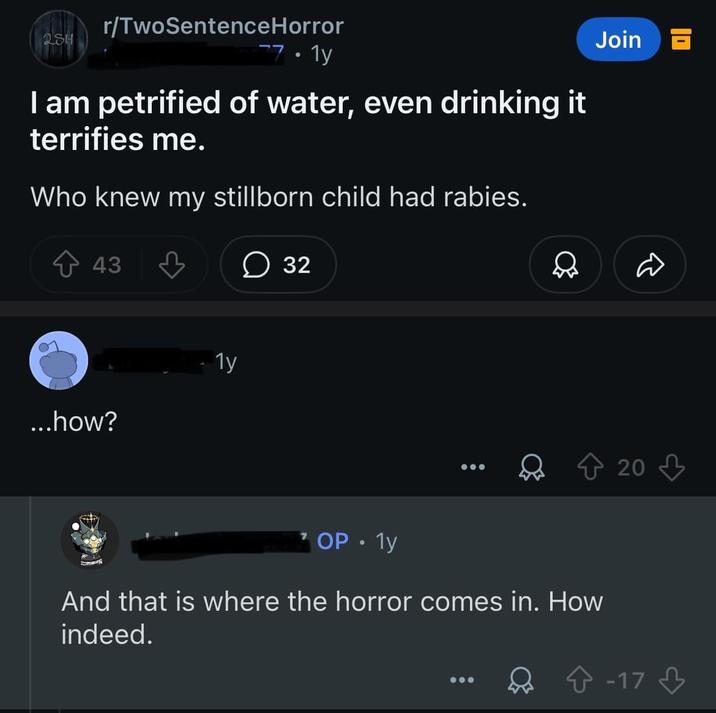This screenshot has height=713, width=716.
Task: Open the post's 32 comments
Action: 278,265
